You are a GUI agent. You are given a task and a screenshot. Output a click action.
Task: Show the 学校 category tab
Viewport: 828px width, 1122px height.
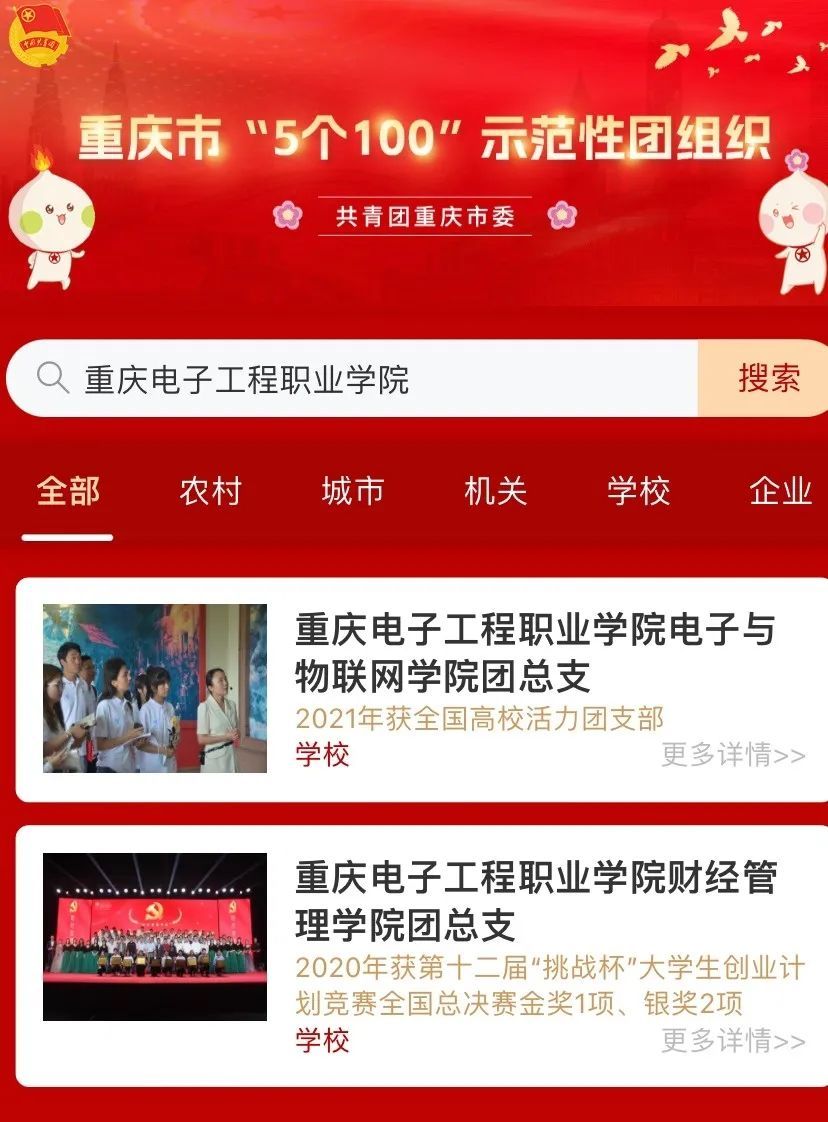[x=638, y=492]
